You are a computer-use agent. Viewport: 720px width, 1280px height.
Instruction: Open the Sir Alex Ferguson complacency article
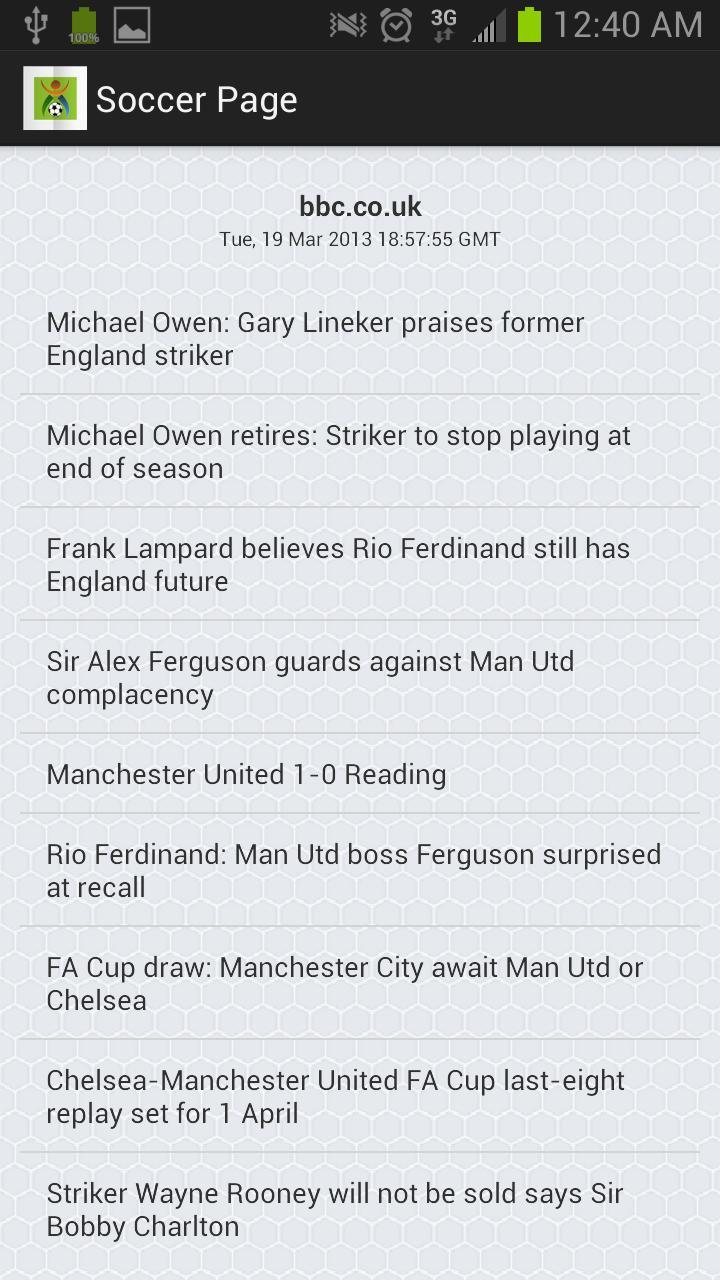tap(360, 677)
